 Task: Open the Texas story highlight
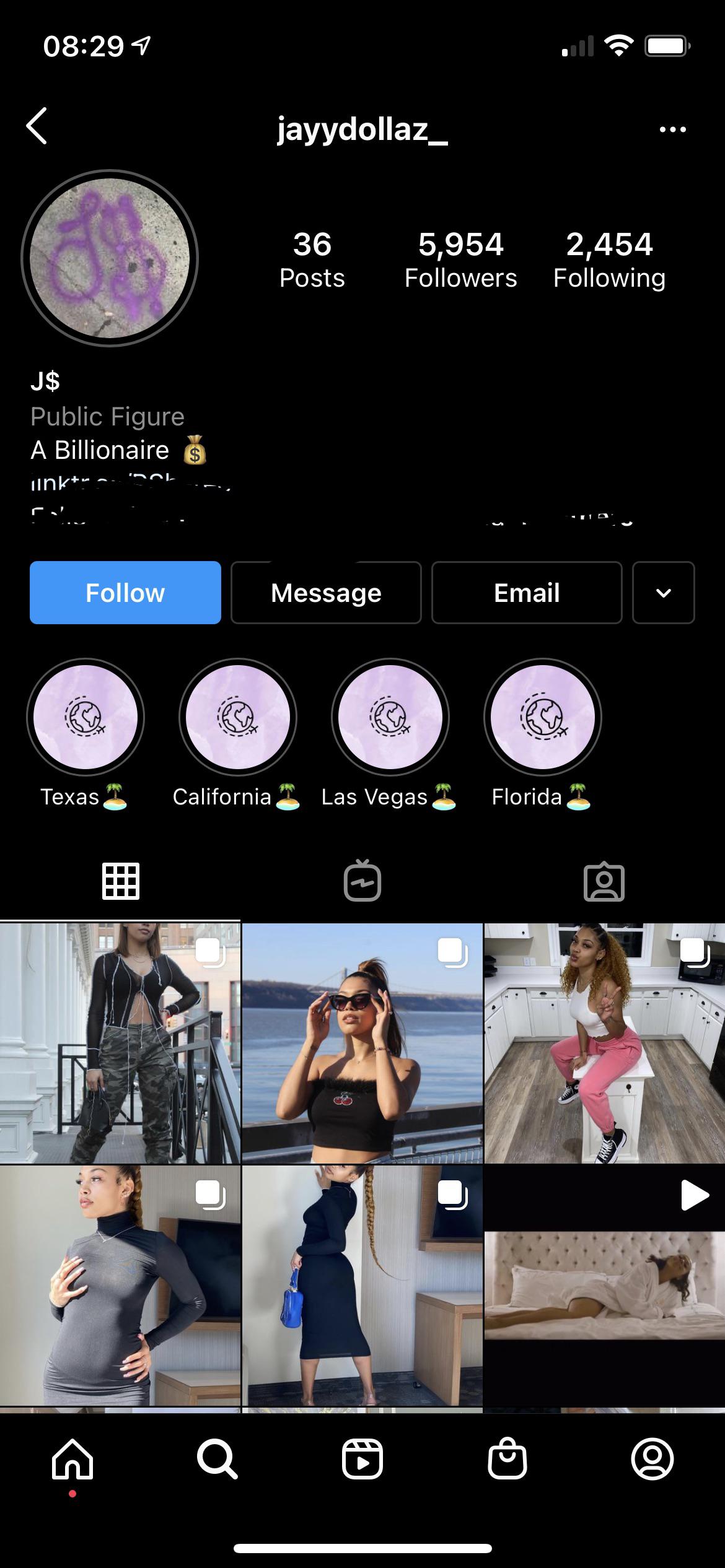pos(86,717)
